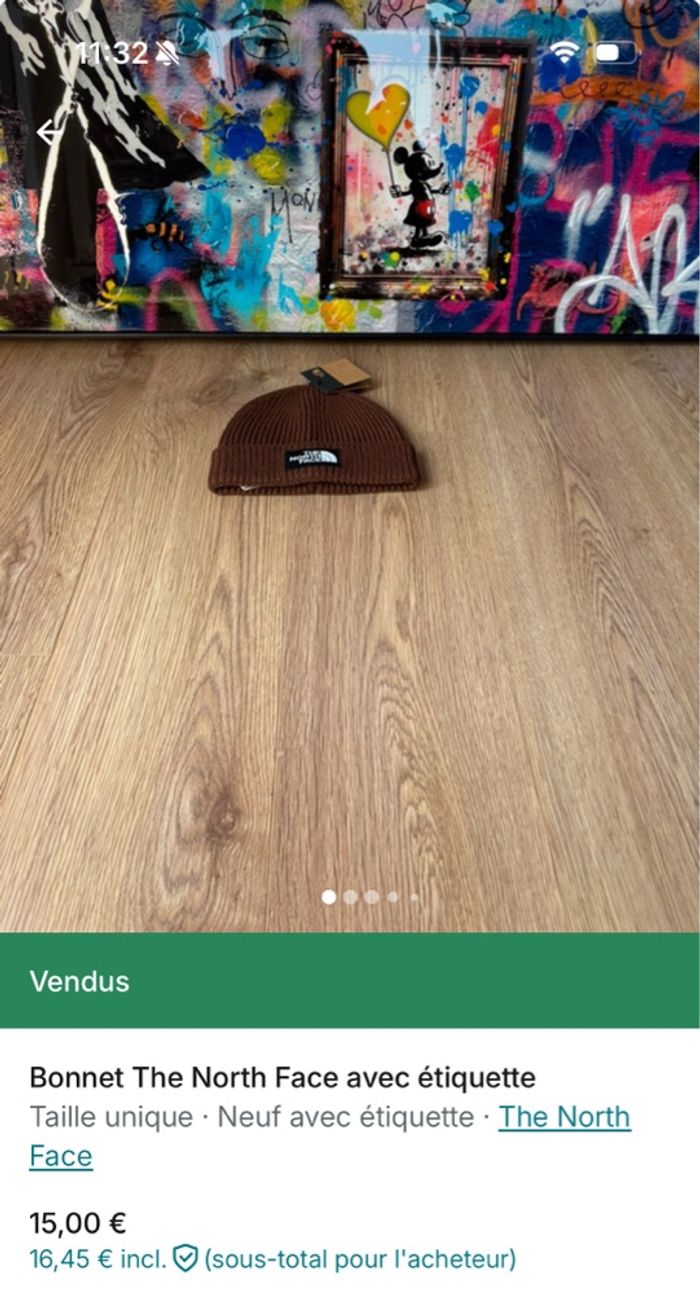Go back with the top-left arrow
This screenshot has height=1294, width=700.
point(47,132)
